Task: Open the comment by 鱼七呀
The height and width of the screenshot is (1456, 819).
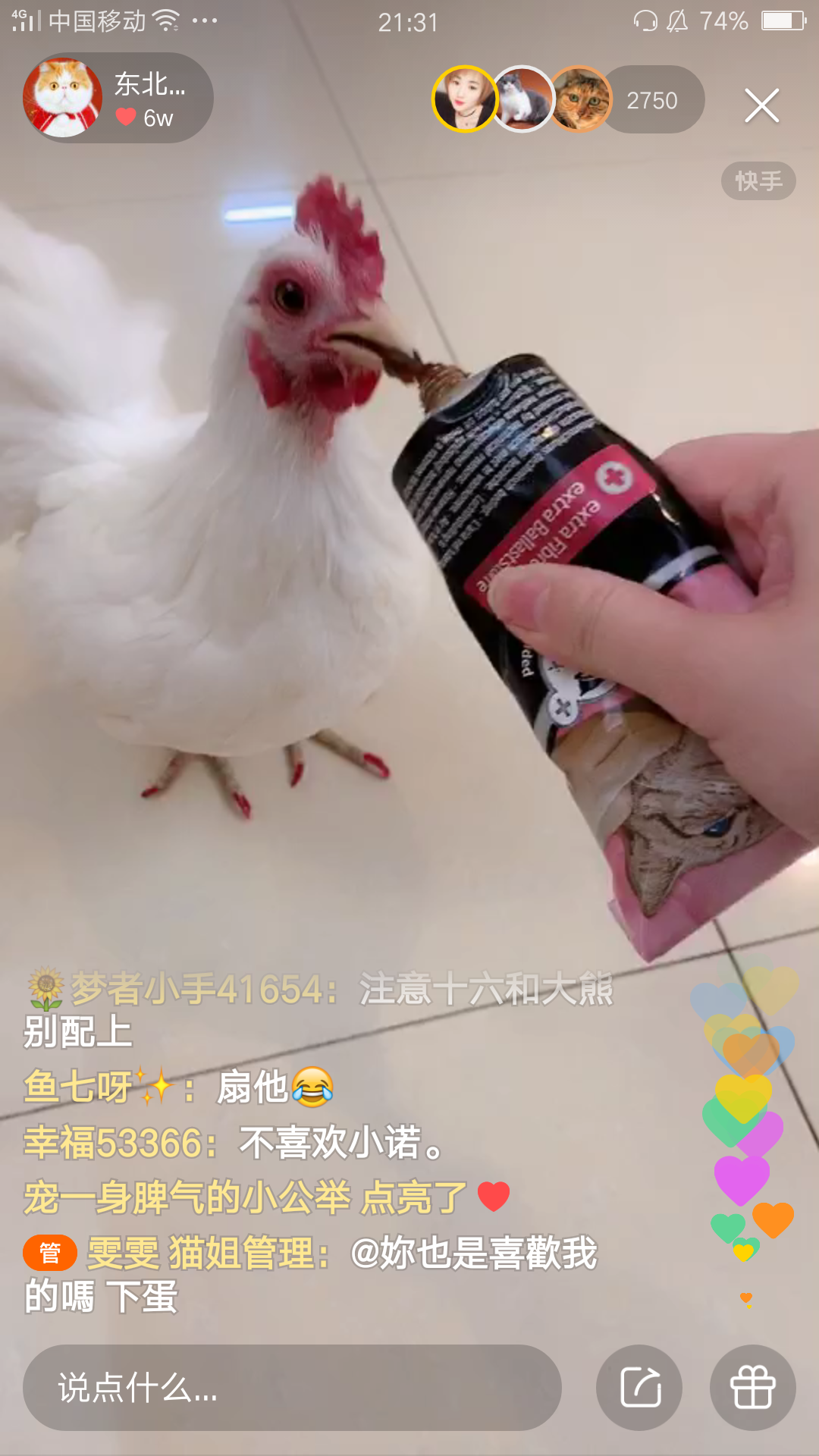Action: [x=179, y=1087]
